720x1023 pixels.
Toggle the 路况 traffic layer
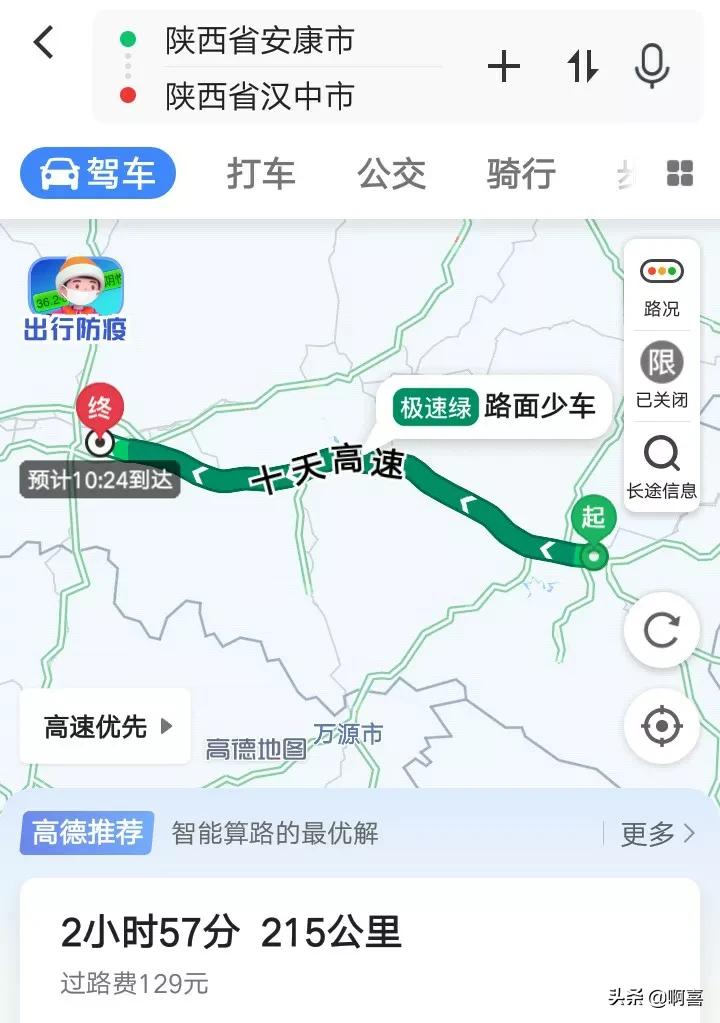click(x=661, y=285)
